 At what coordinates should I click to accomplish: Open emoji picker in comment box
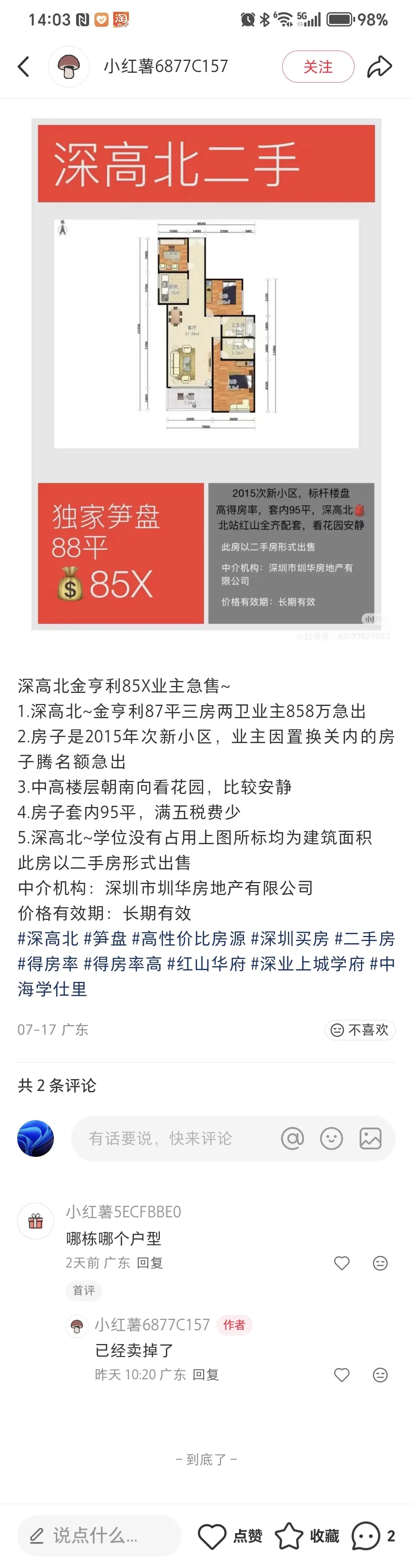332,1138
